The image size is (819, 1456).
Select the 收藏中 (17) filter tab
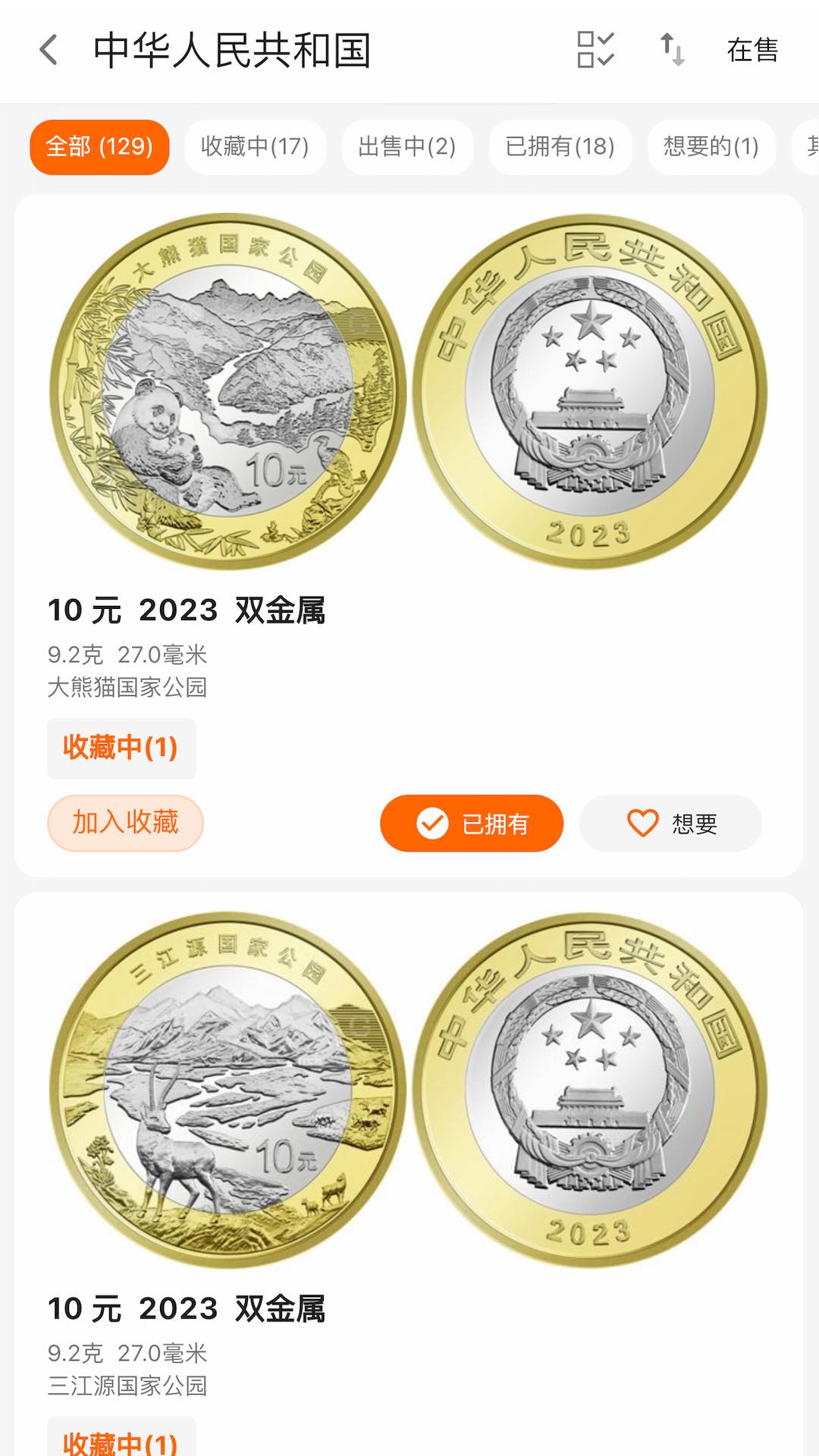pyautogui.click(x=256, y=147)
